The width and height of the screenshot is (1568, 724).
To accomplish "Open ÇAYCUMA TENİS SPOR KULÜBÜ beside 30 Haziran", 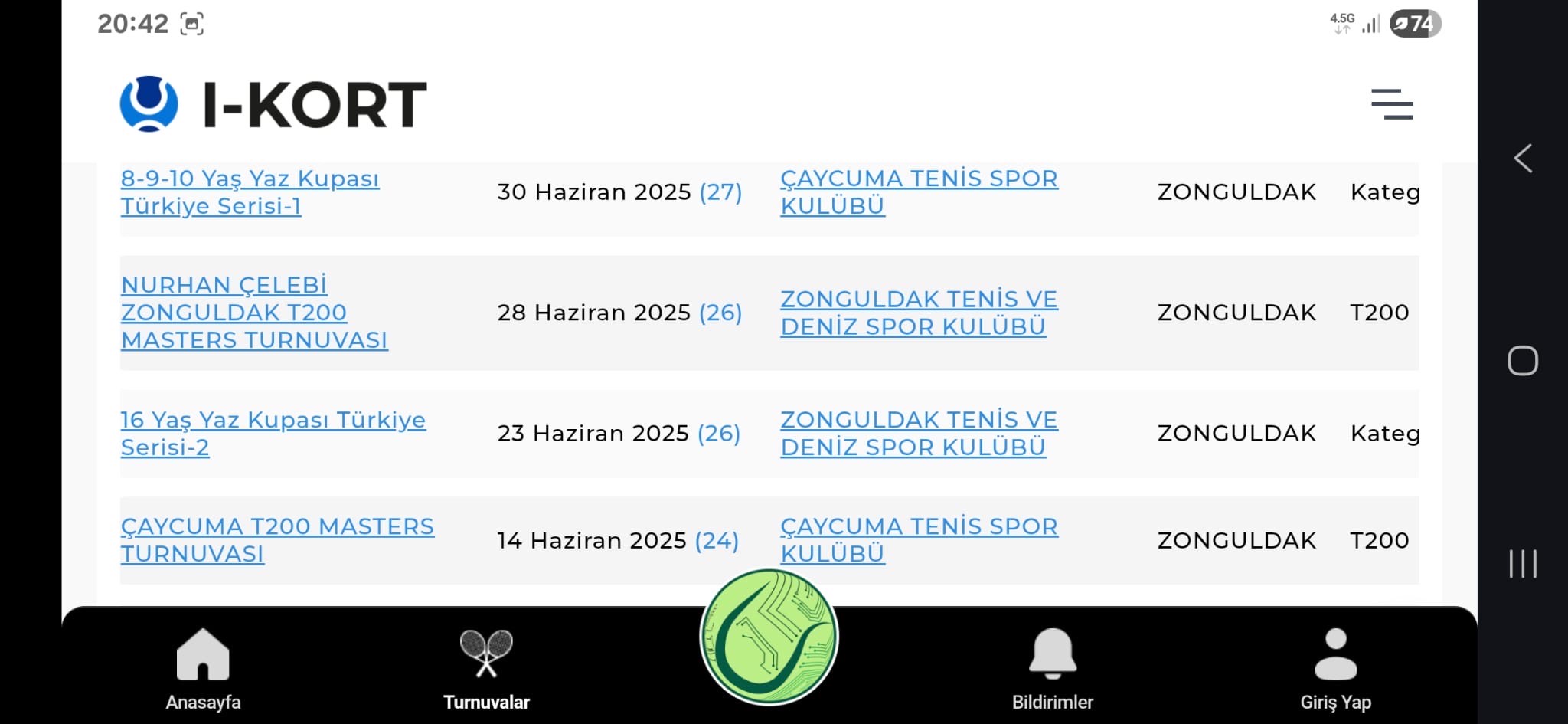I will (x=919, y=192).
